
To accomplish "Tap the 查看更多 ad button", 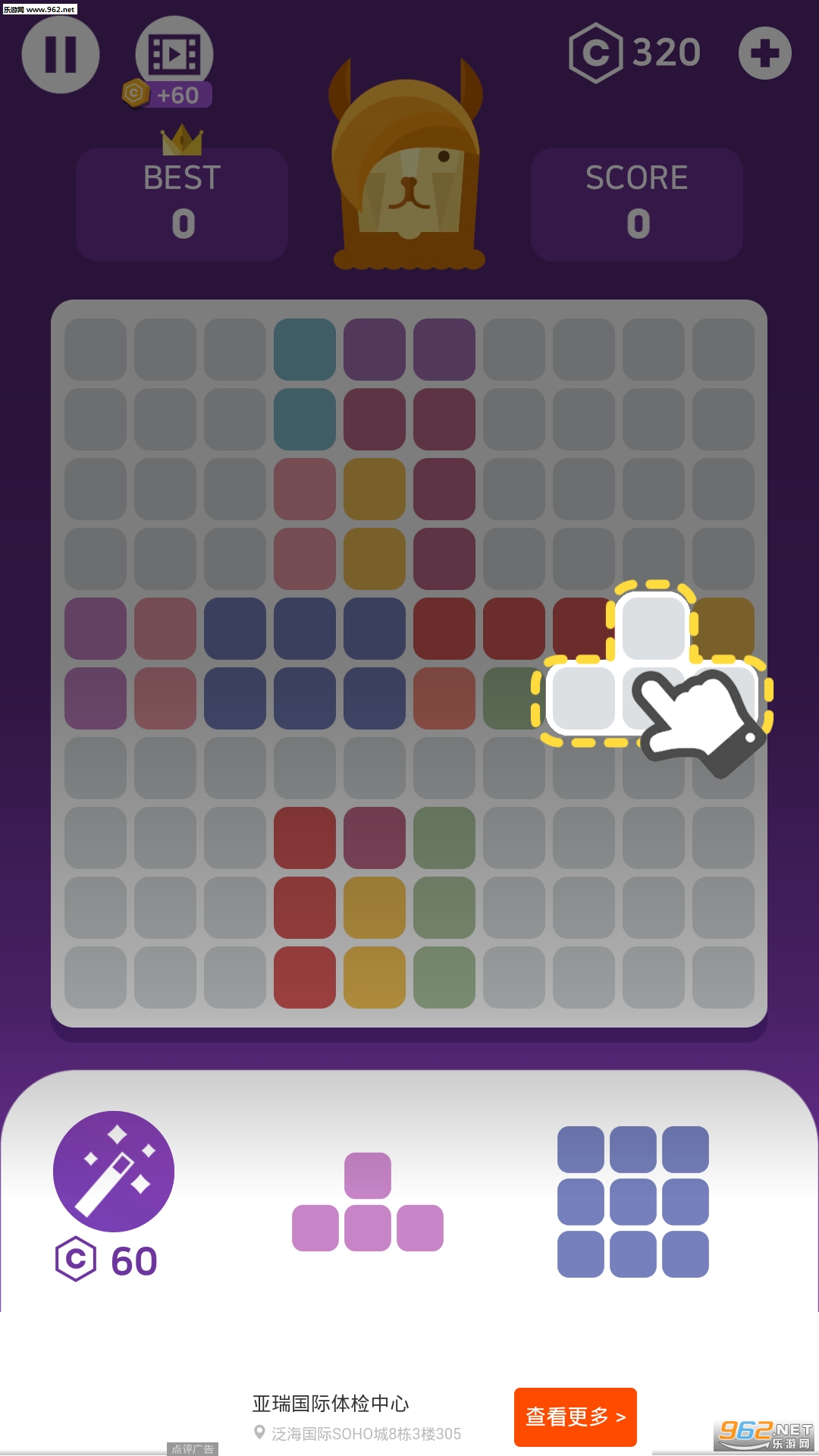I will (x=575, y=1417).
